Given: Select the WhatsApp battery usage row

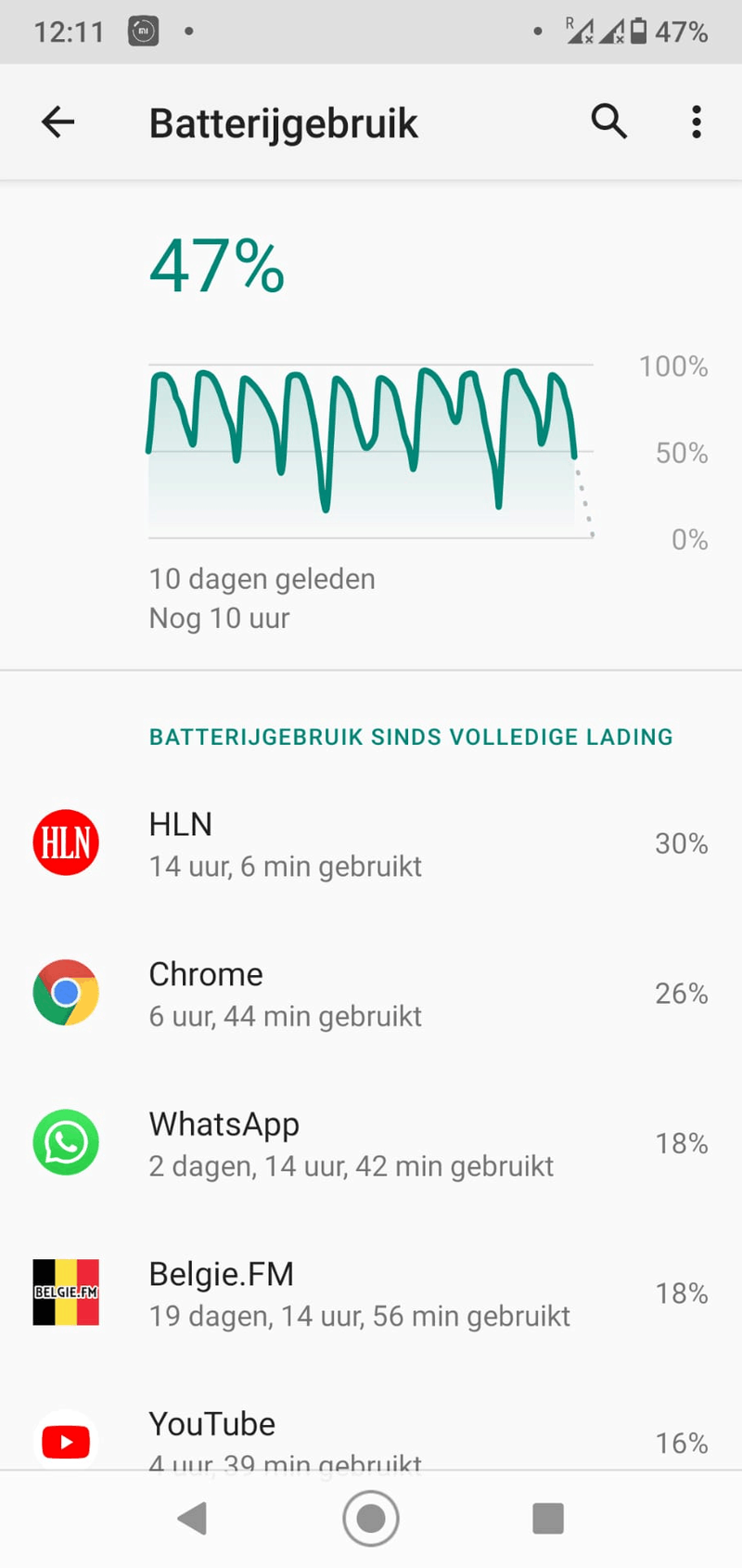Looking at the screenshot, I should (371, 1144).
